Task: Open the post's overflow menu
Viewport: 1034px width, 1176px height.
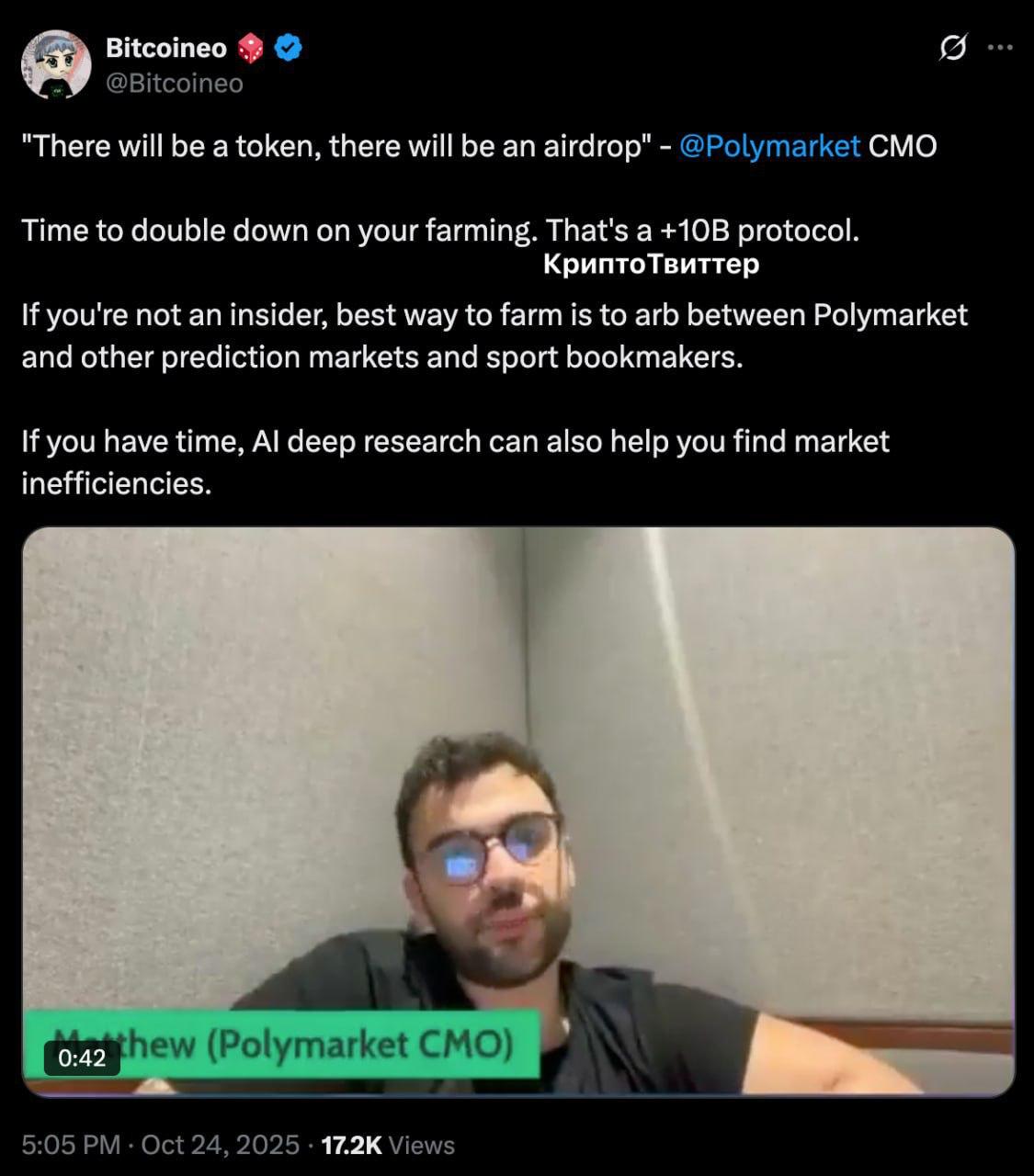Action: point(1000,48)
